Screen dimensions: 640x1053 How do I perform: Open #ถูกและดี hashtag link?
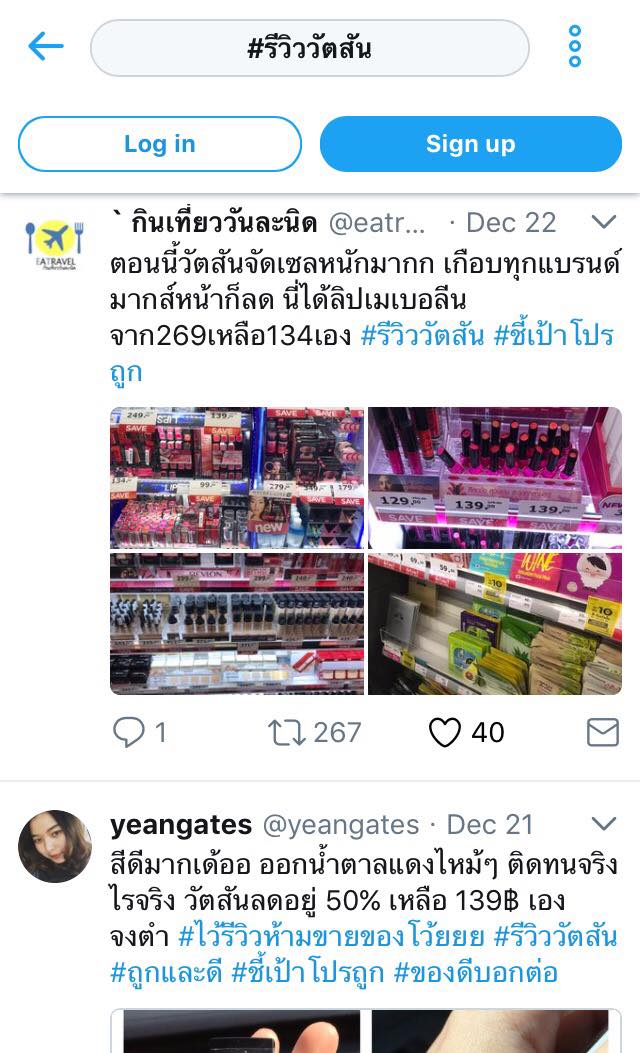pyautogui.click(x=166, y=971)
